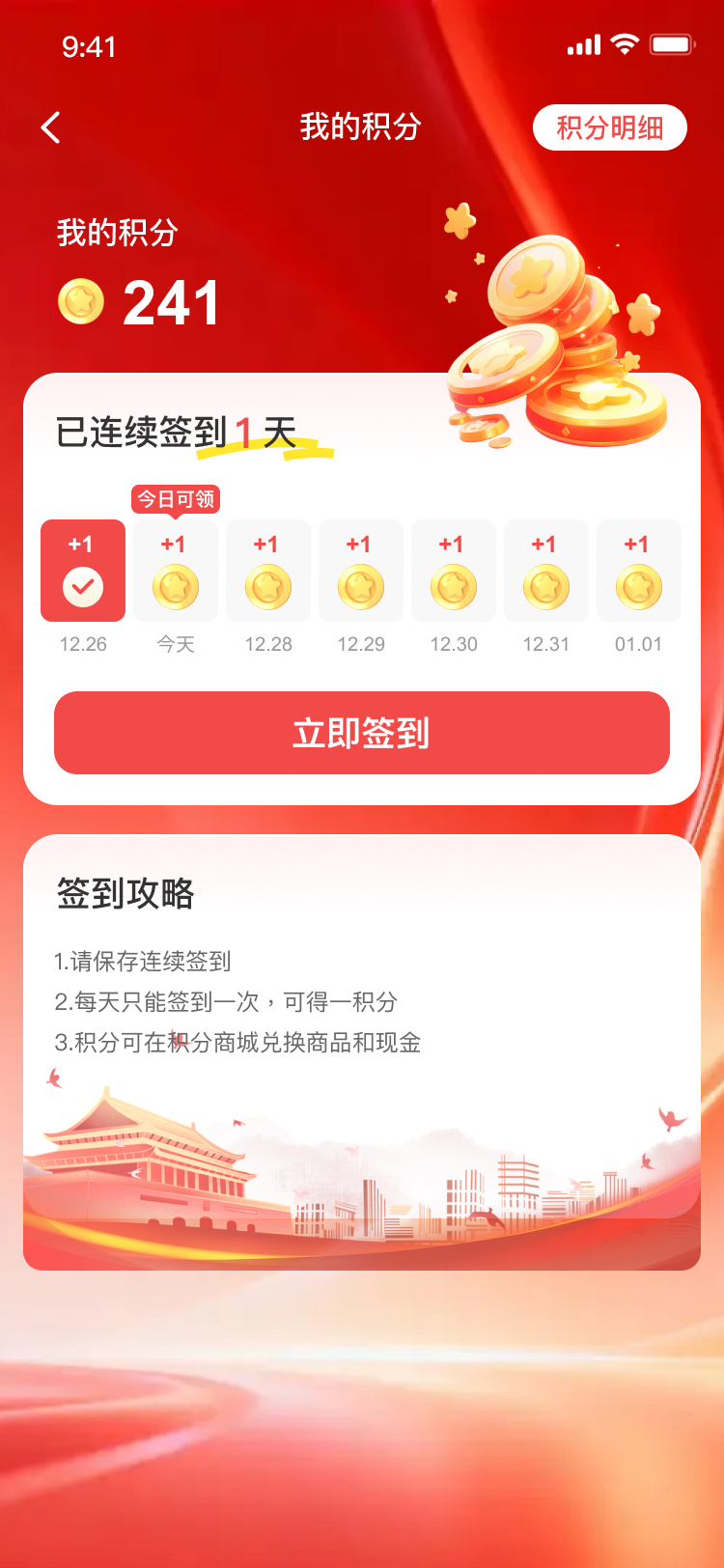This screenshot has height=1568, width=724.
Task: Open 积分明细 points details
Action: pyautogui.click(x=609, y=127)
